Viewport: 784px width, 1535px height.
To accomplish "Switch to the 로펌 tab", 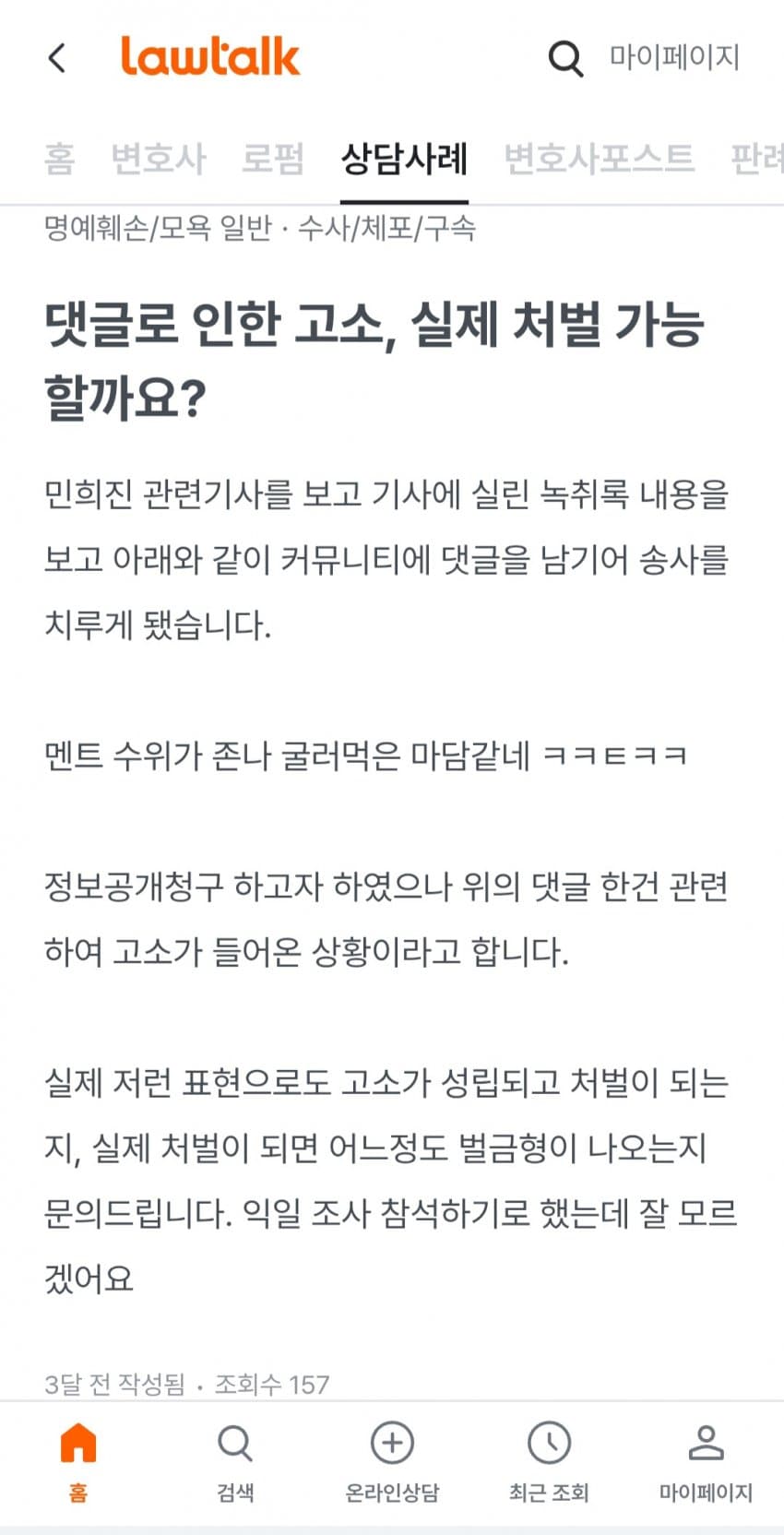I will pyautogui.click(x=273, y=159).
